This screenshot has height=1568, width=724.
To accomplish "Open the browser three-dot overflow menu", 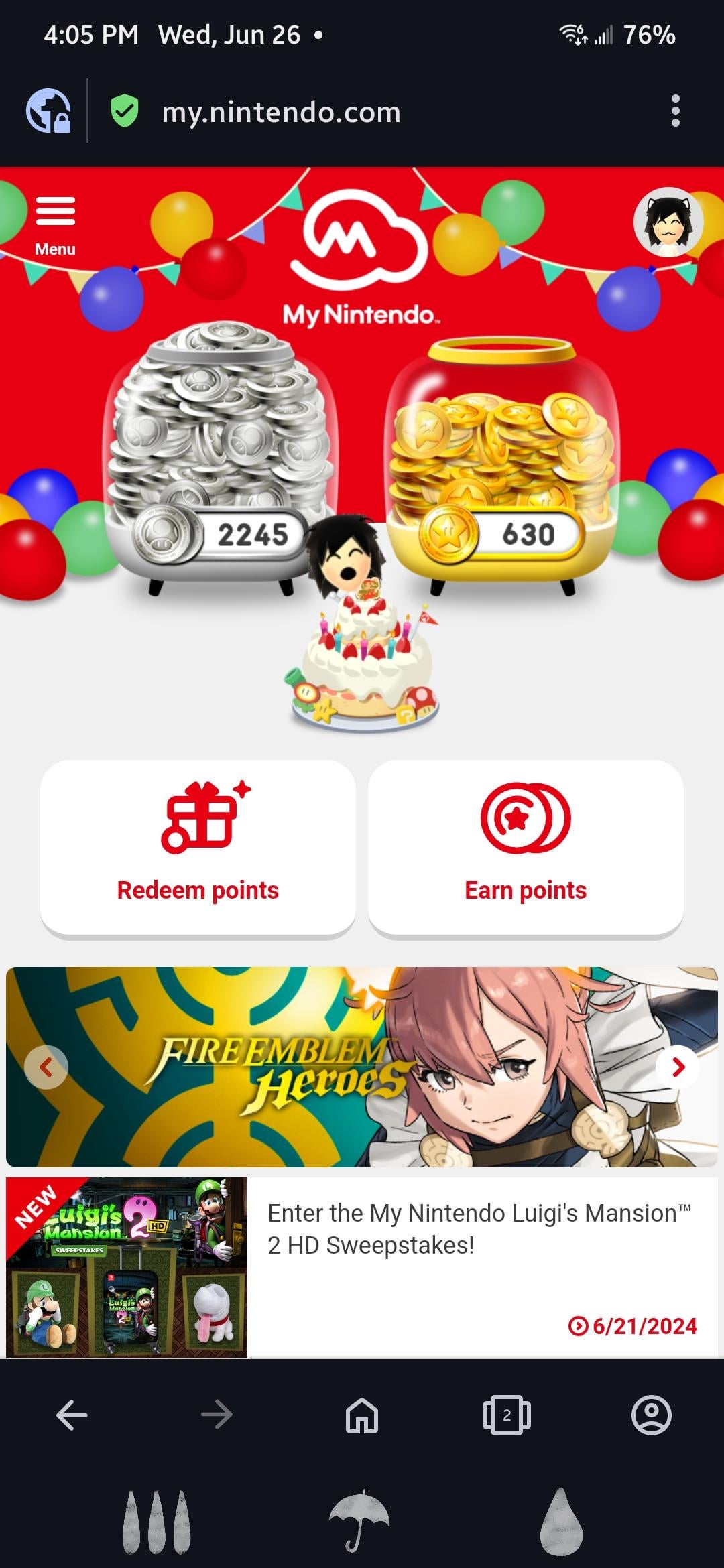I will pyautogui.click(x=675, y=111).
